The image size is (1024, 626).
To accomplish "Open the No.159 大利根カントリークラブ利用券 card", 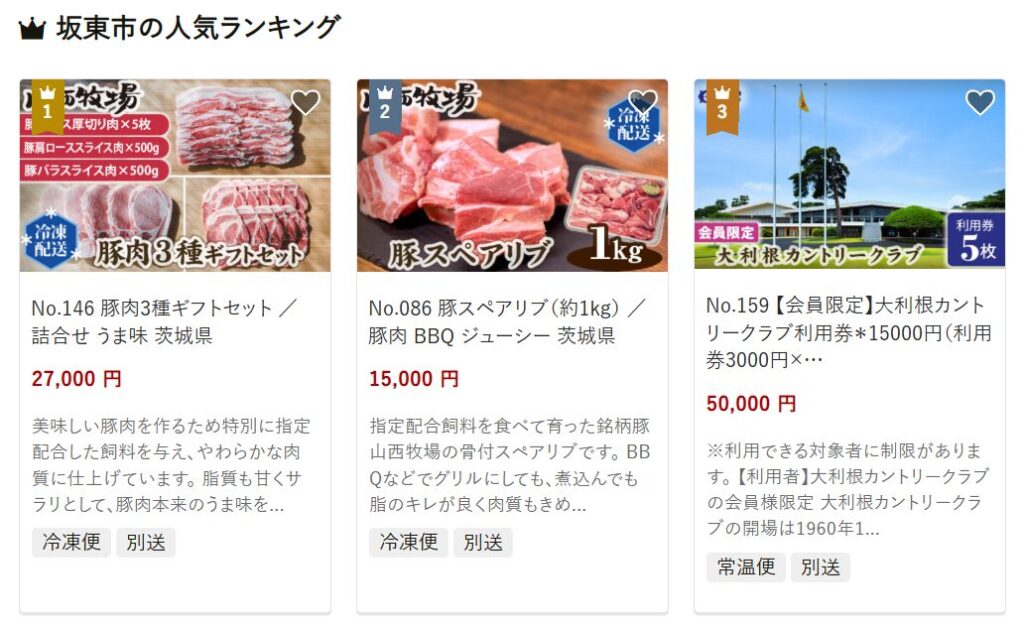I will (848, 332).
